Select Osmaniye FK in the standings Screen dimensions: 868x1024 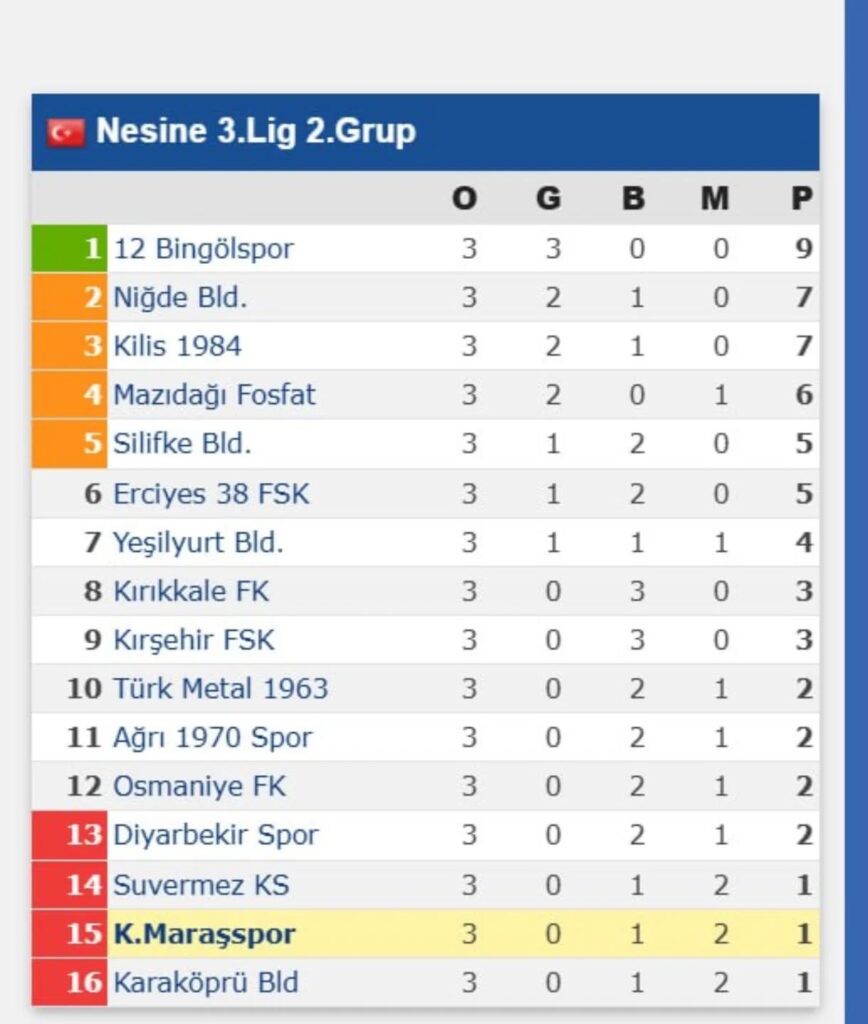point(199,787)
